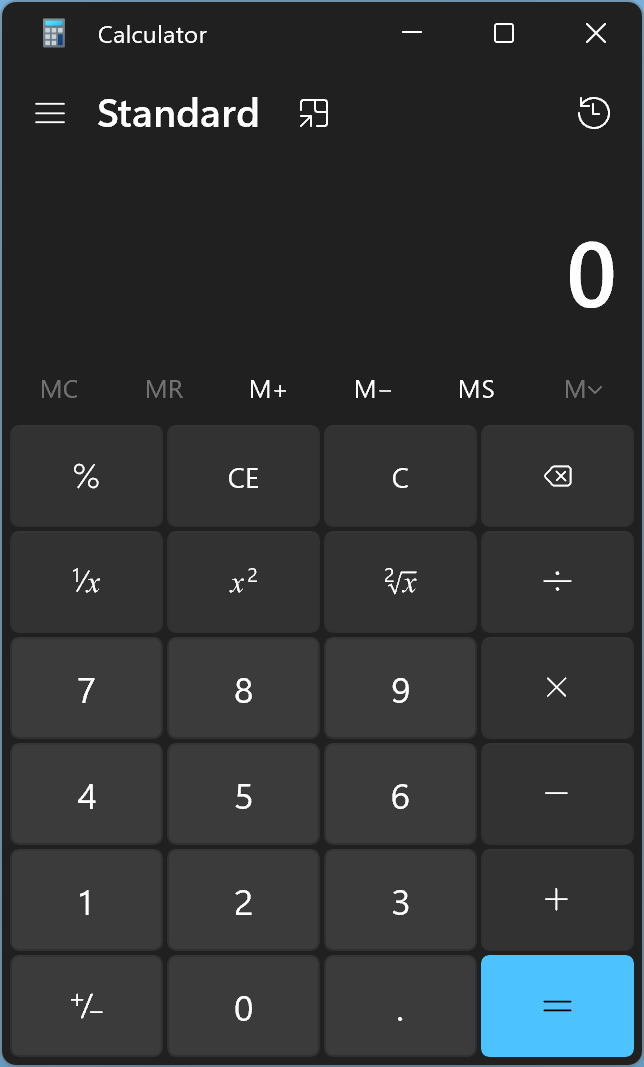Insert a decimal point

400,1006
